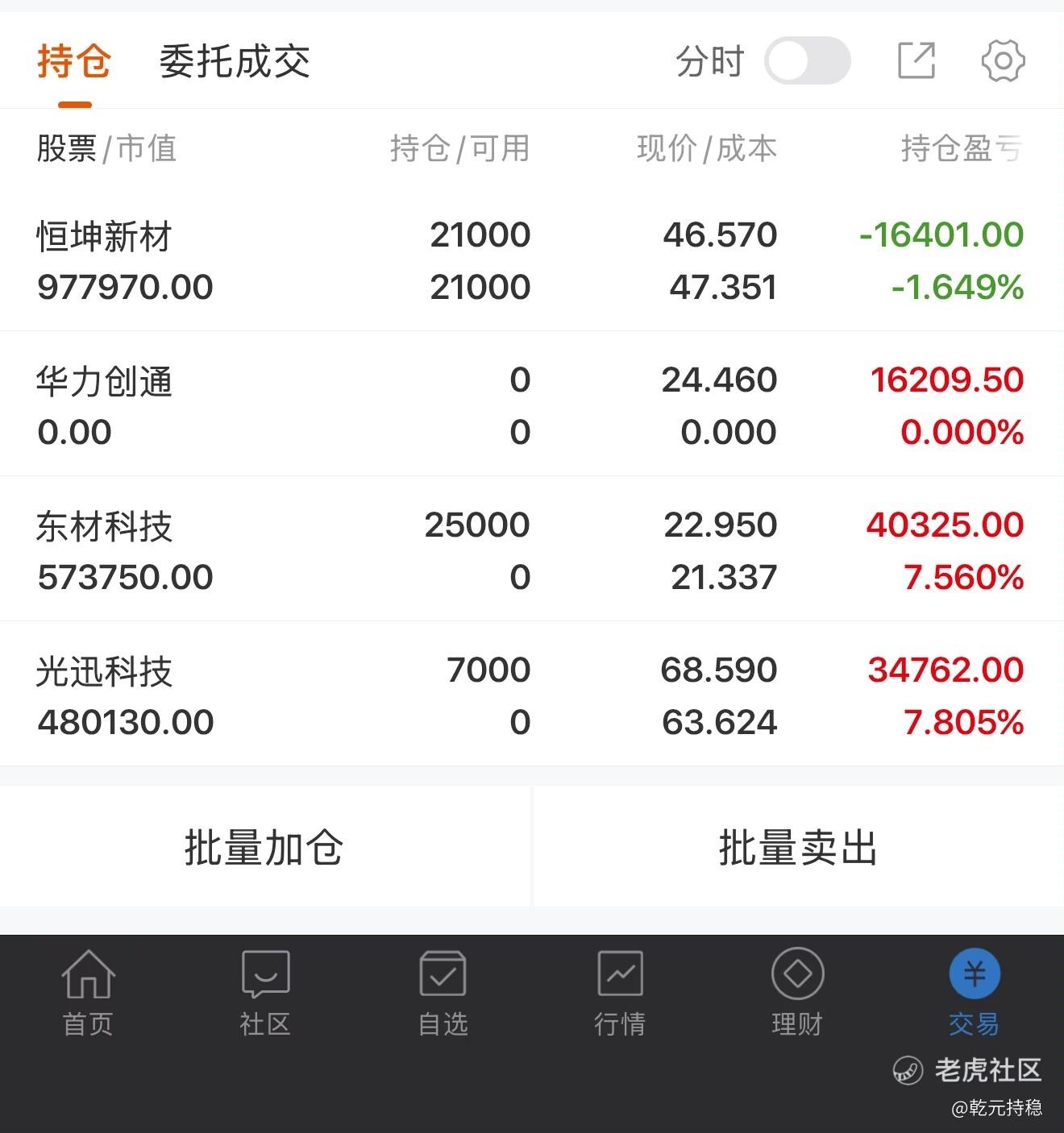
Task: Go to the 首页 tab
Action: (88, 993)
